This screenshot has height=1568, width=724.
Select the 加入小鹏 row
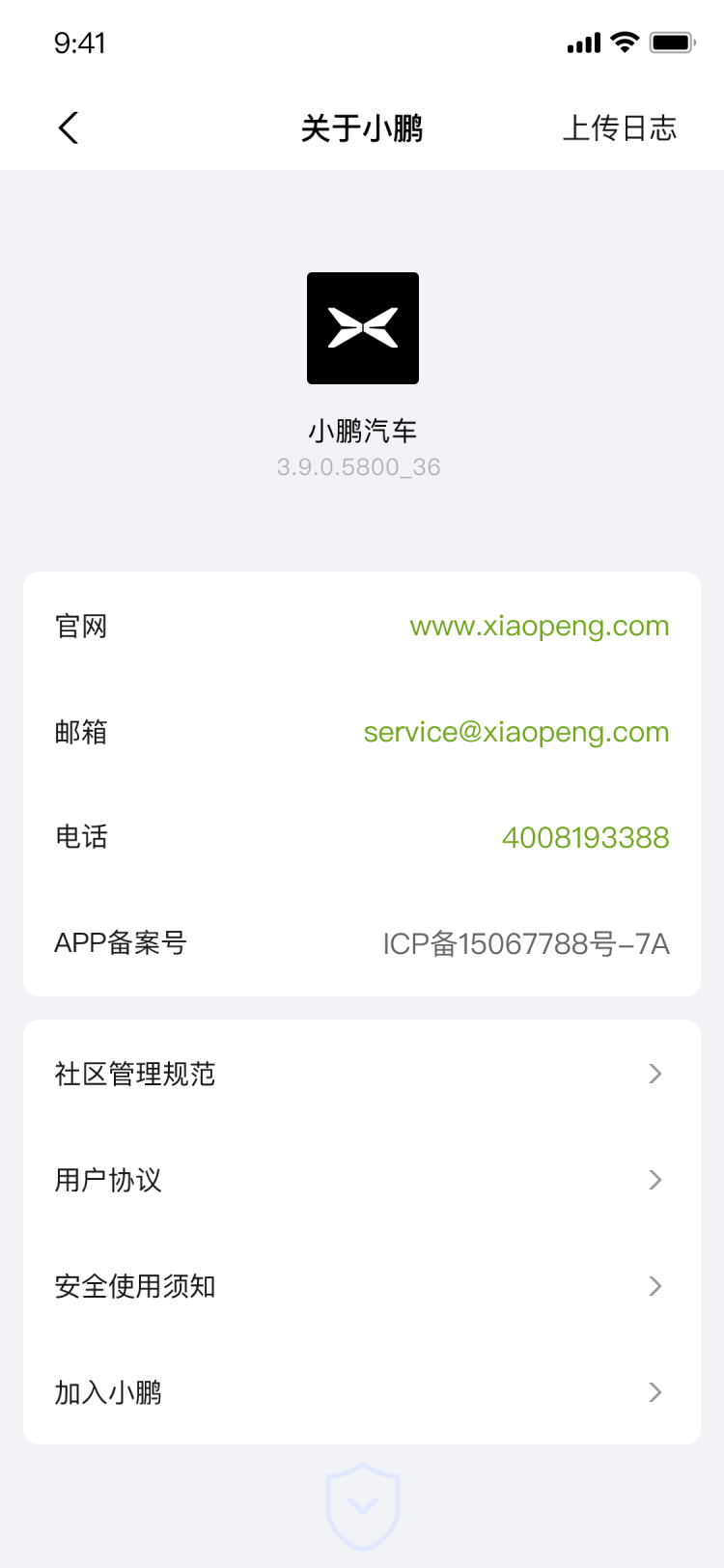(x=362, y=1392)
